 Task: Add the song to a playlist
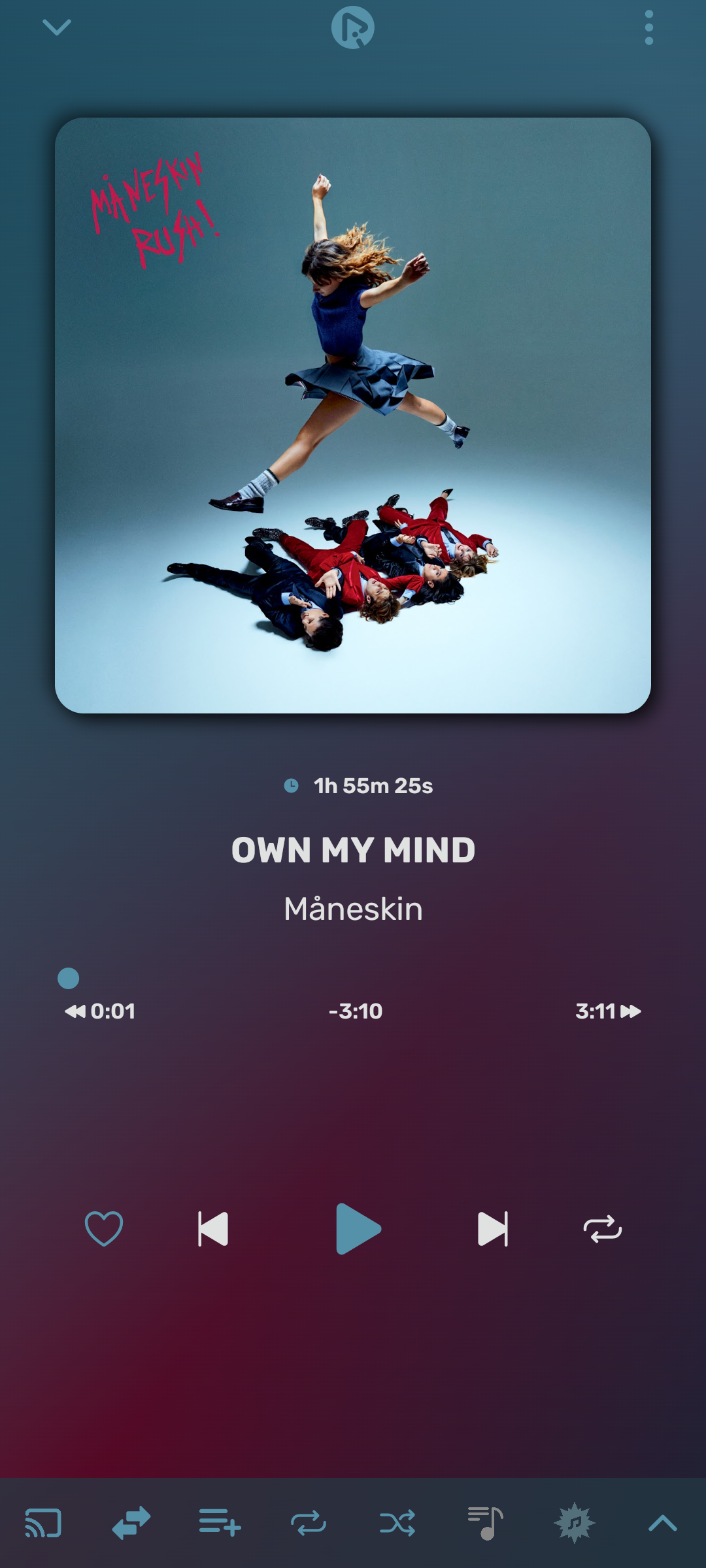(220, 1523)
